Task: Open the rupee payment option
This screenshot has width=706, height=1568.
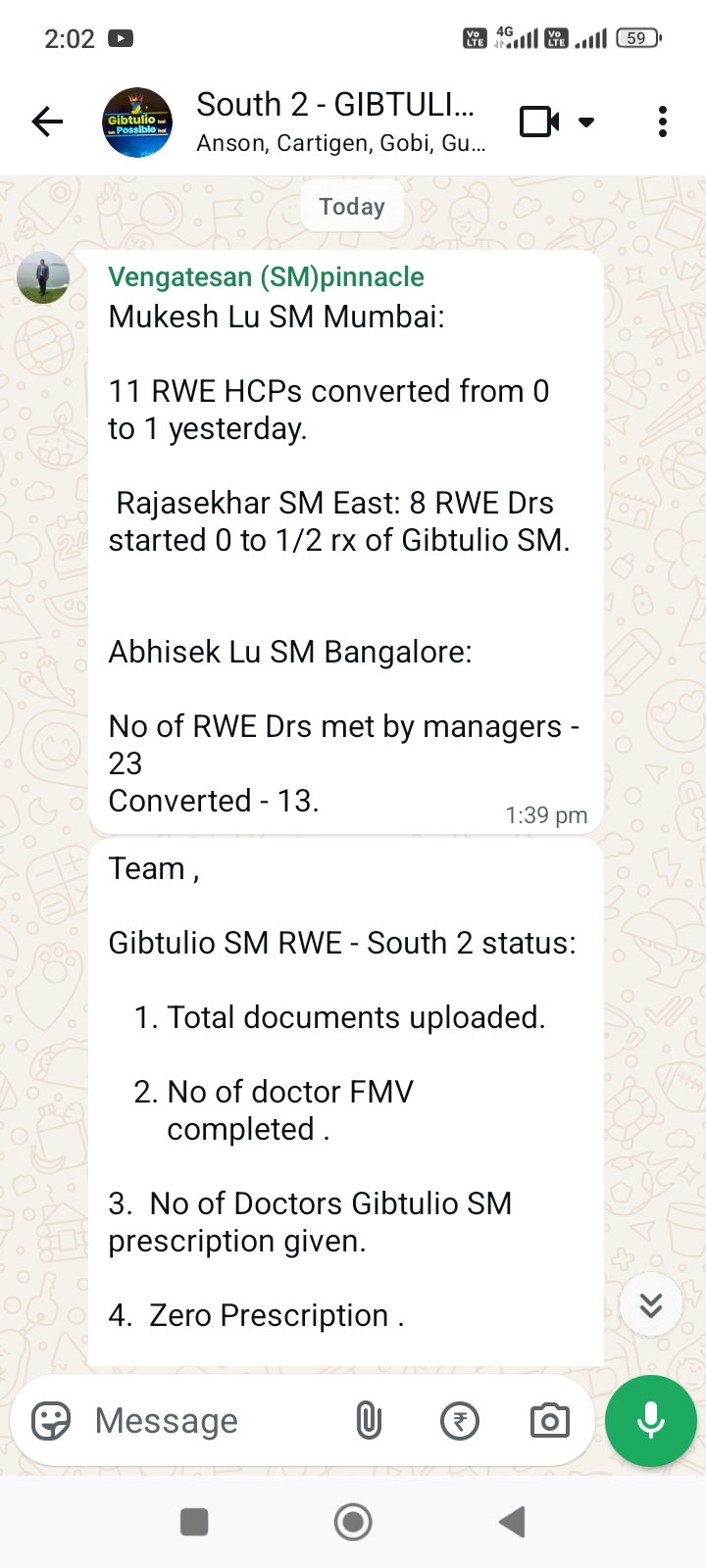Action: 459,1421
